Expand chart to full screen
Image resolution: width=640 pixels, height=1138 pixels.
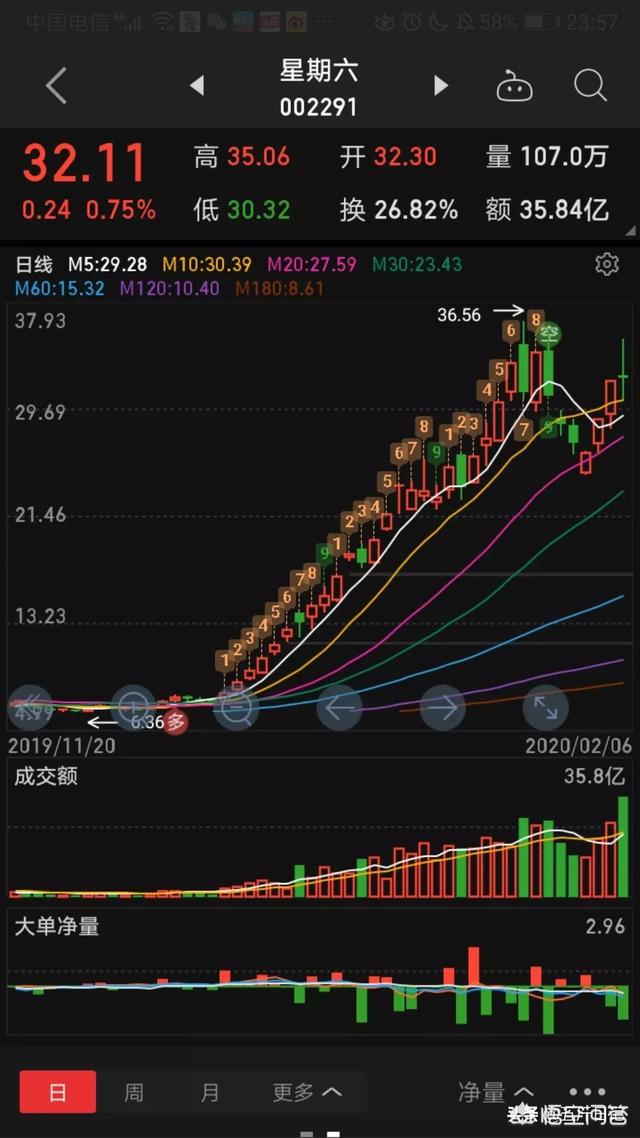[546, 708]
